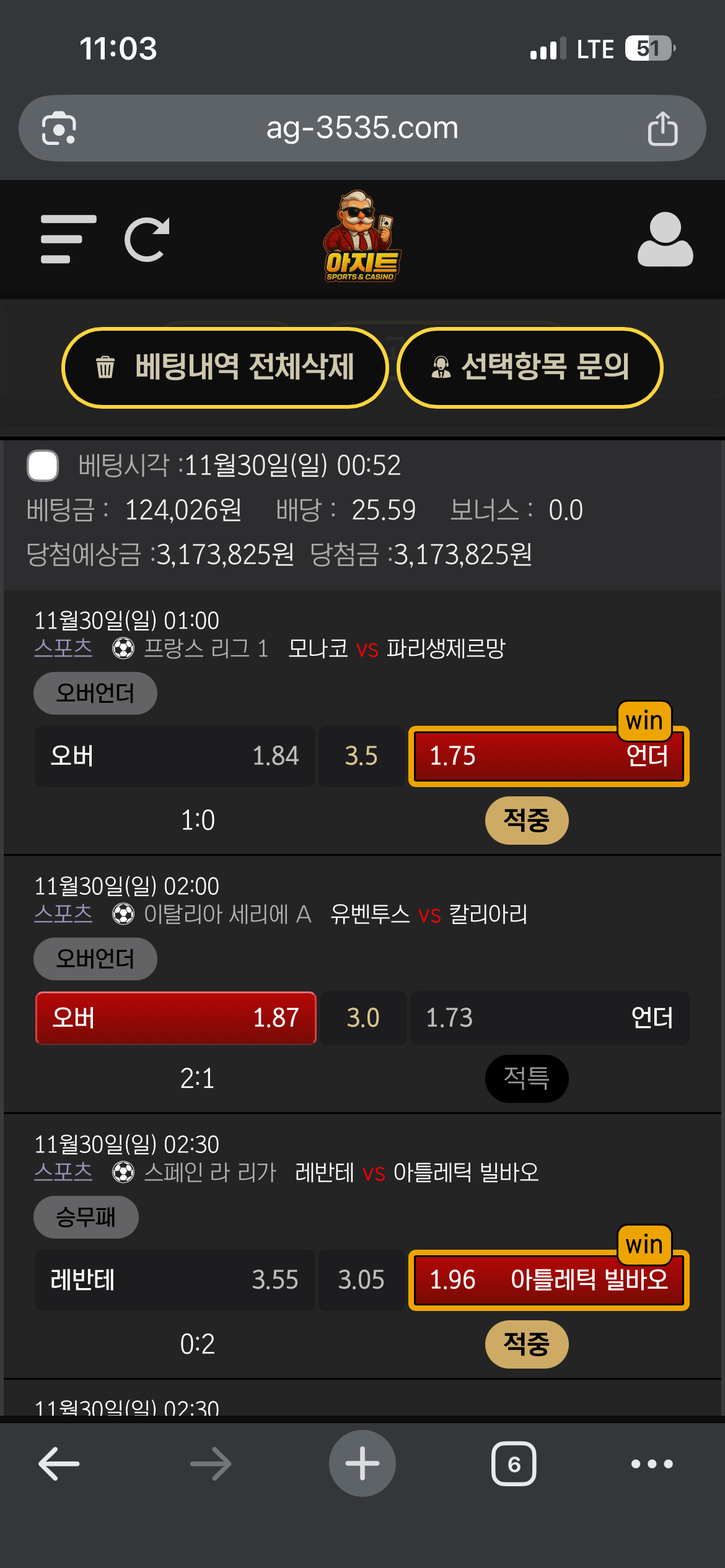View the six open tabs
This screenshot has width=725, height=1568.
coord(514,1464)
